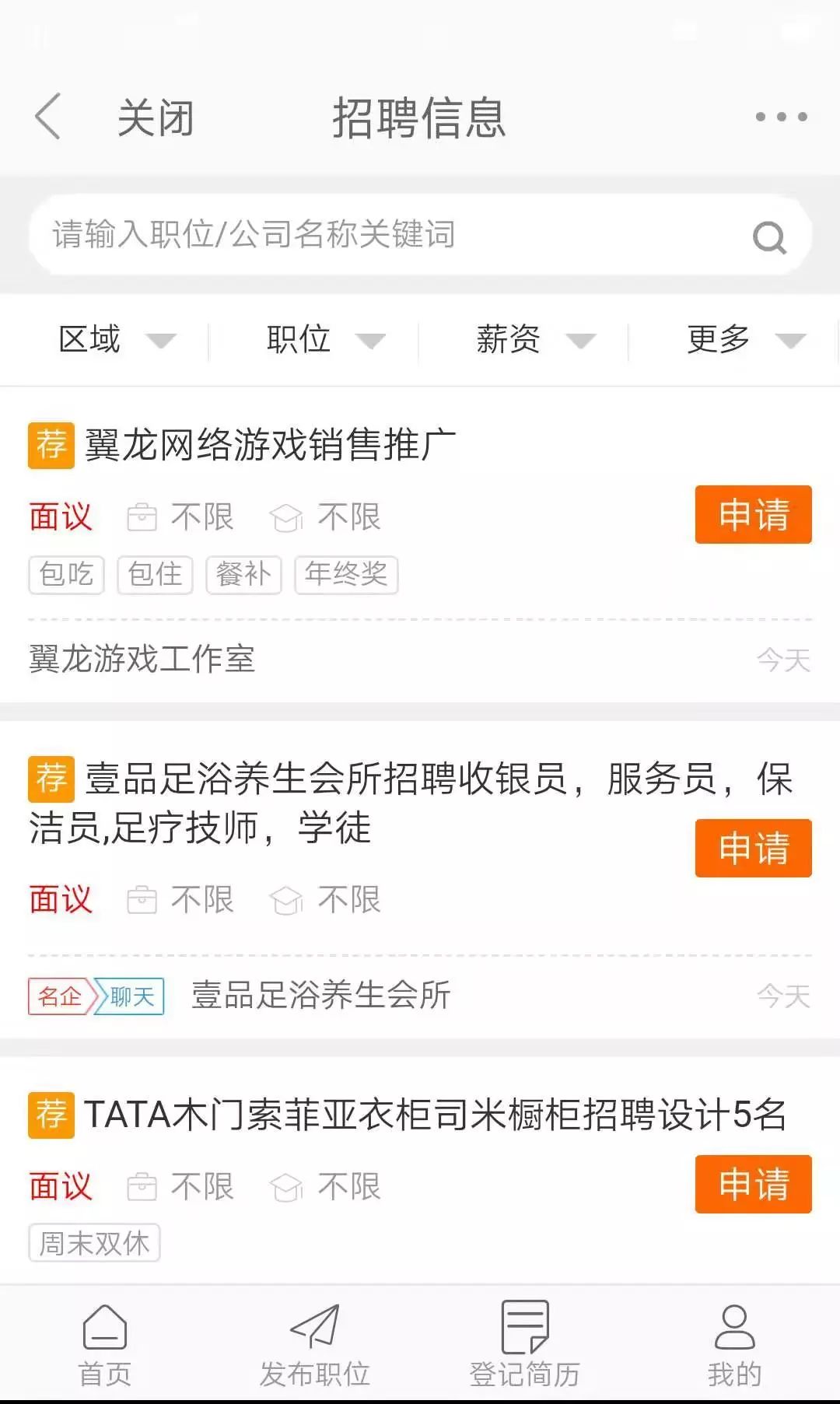This screenshot has height=1404, width=840.
Task: Open the three-dot overflow menu
Action: [782, 117]
